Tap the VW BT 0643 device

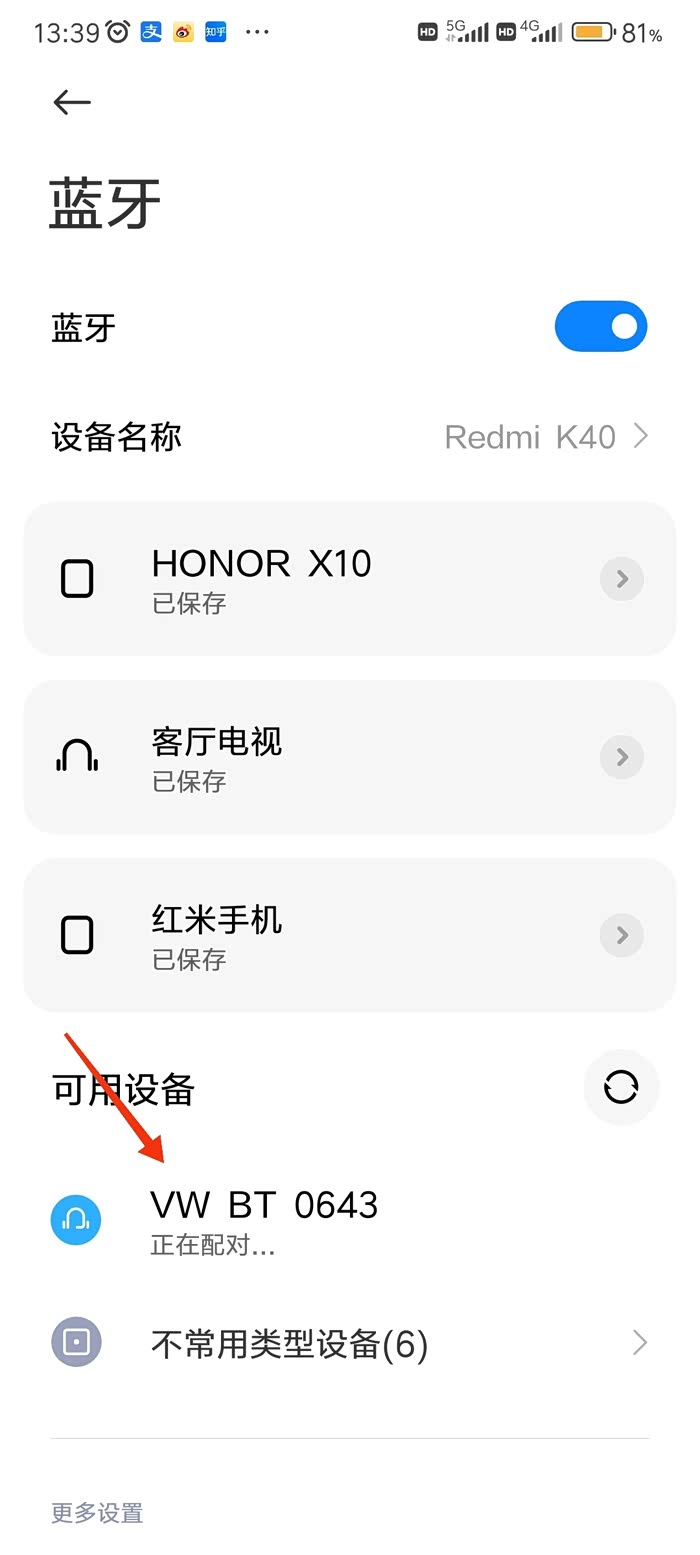coord(264,1217)
